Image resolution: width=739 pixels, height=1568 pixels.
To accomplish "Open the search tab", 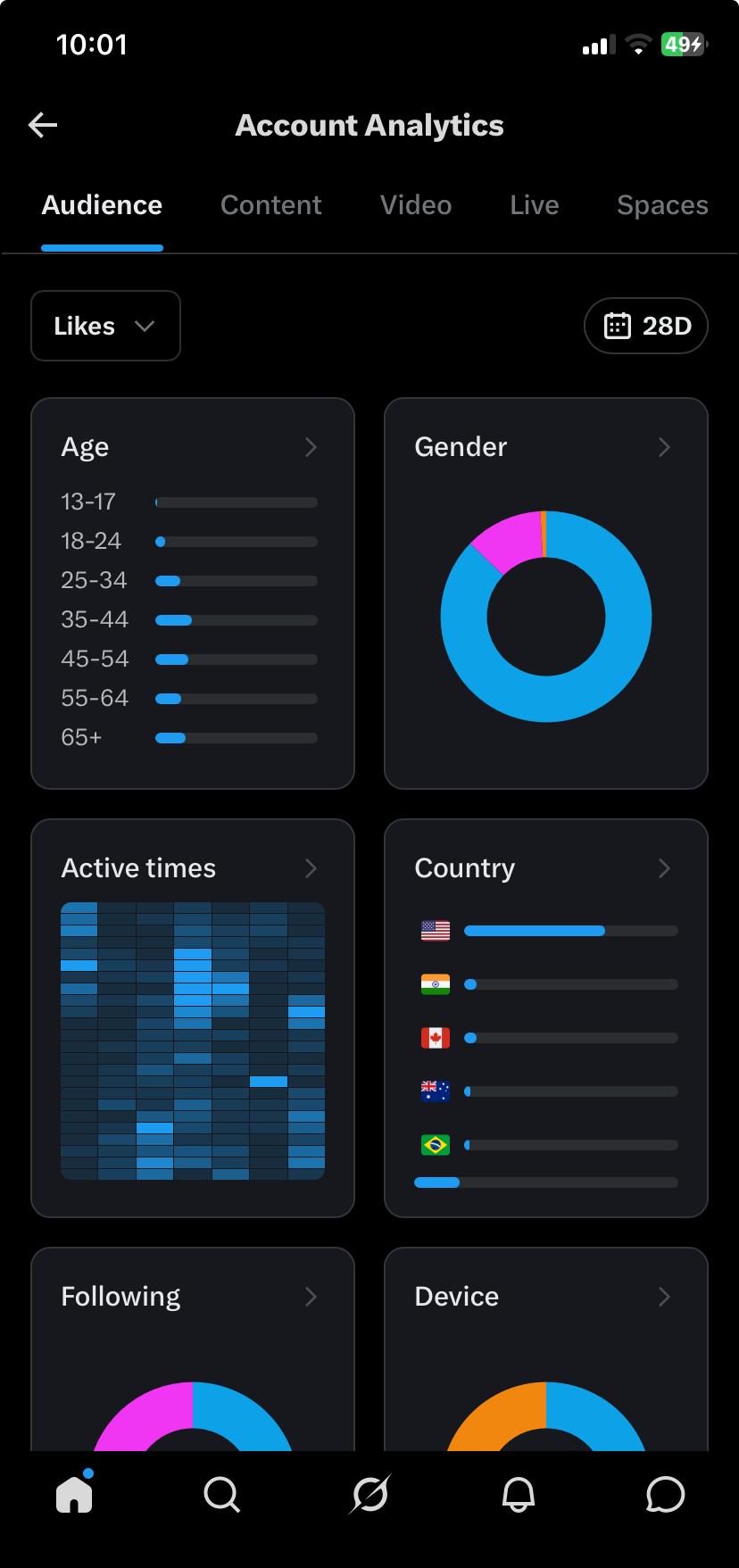I will pyautogui.click(x=222, y=1494).
